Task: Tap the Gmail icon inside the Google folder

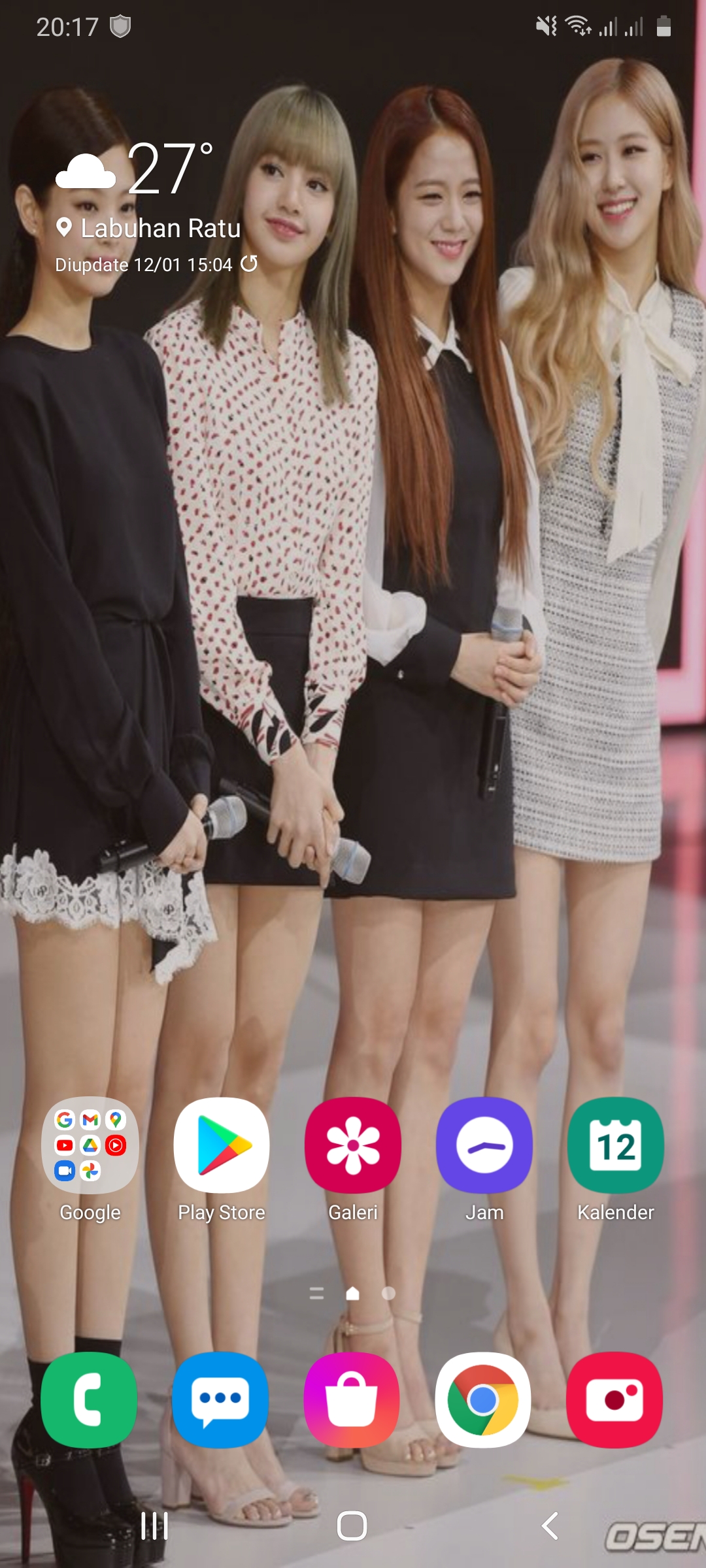Action: [90, 1119]
